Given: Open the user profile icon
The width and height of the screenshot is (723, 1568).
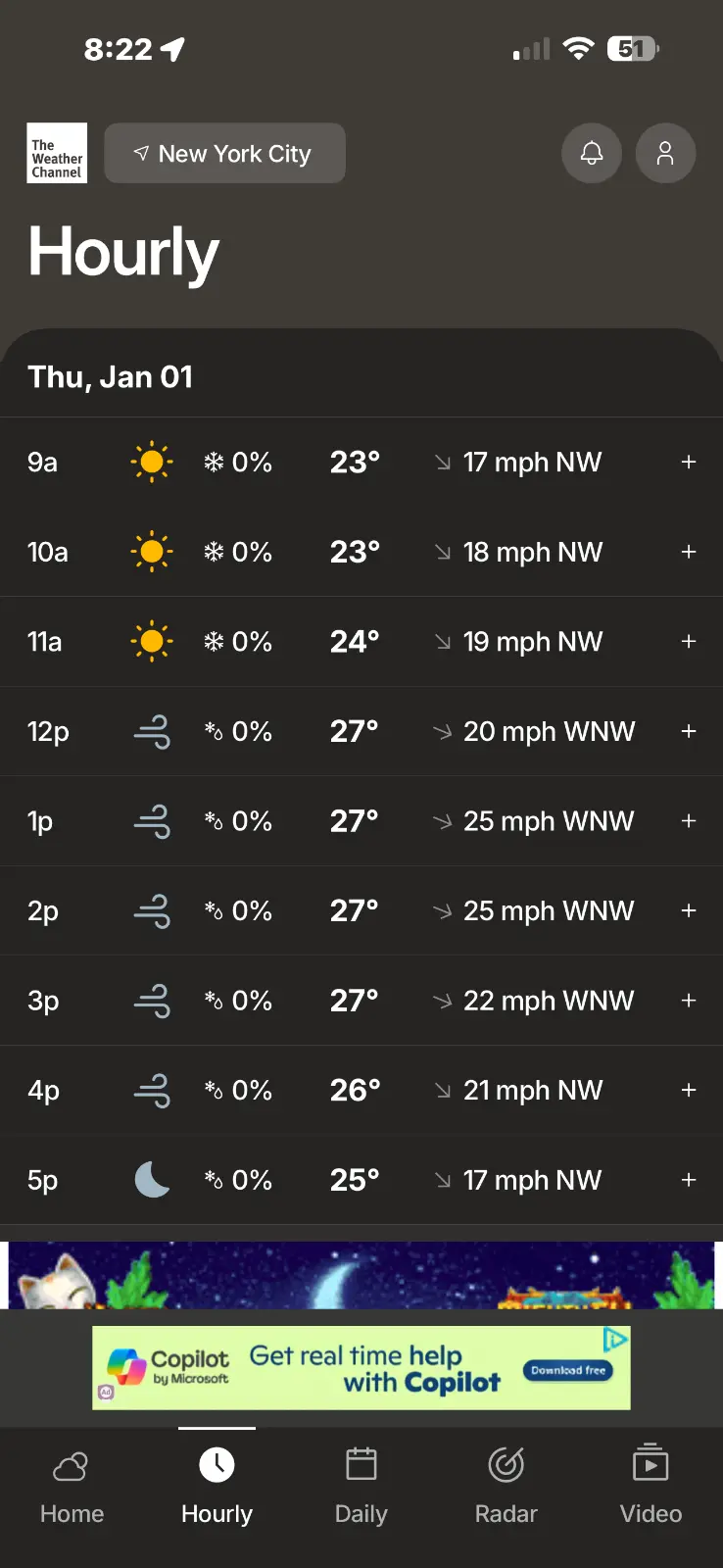Looking at the screenshot, I should pyautogui.click(x=665, y=153).
